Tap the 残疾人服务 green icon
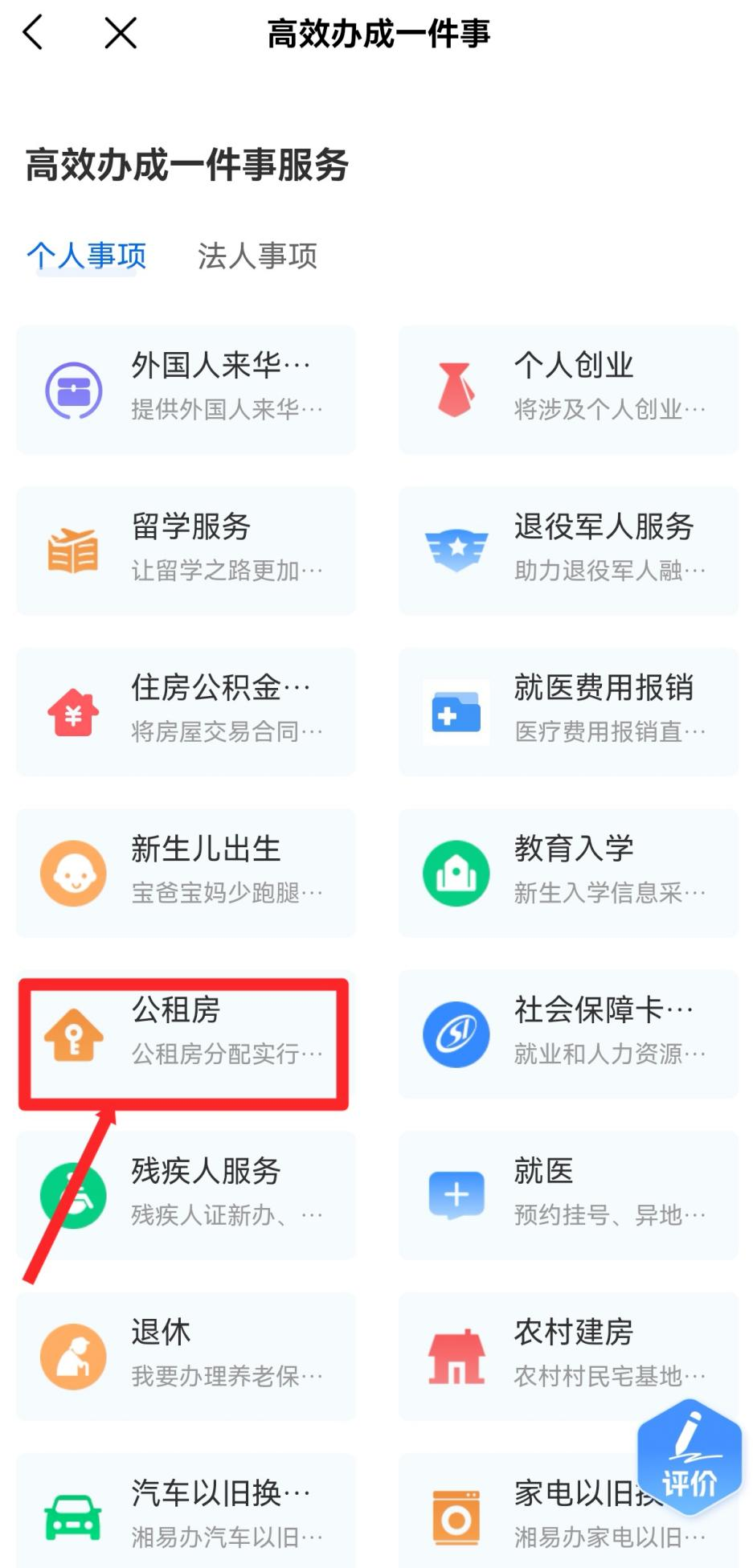 (73, 1196)
